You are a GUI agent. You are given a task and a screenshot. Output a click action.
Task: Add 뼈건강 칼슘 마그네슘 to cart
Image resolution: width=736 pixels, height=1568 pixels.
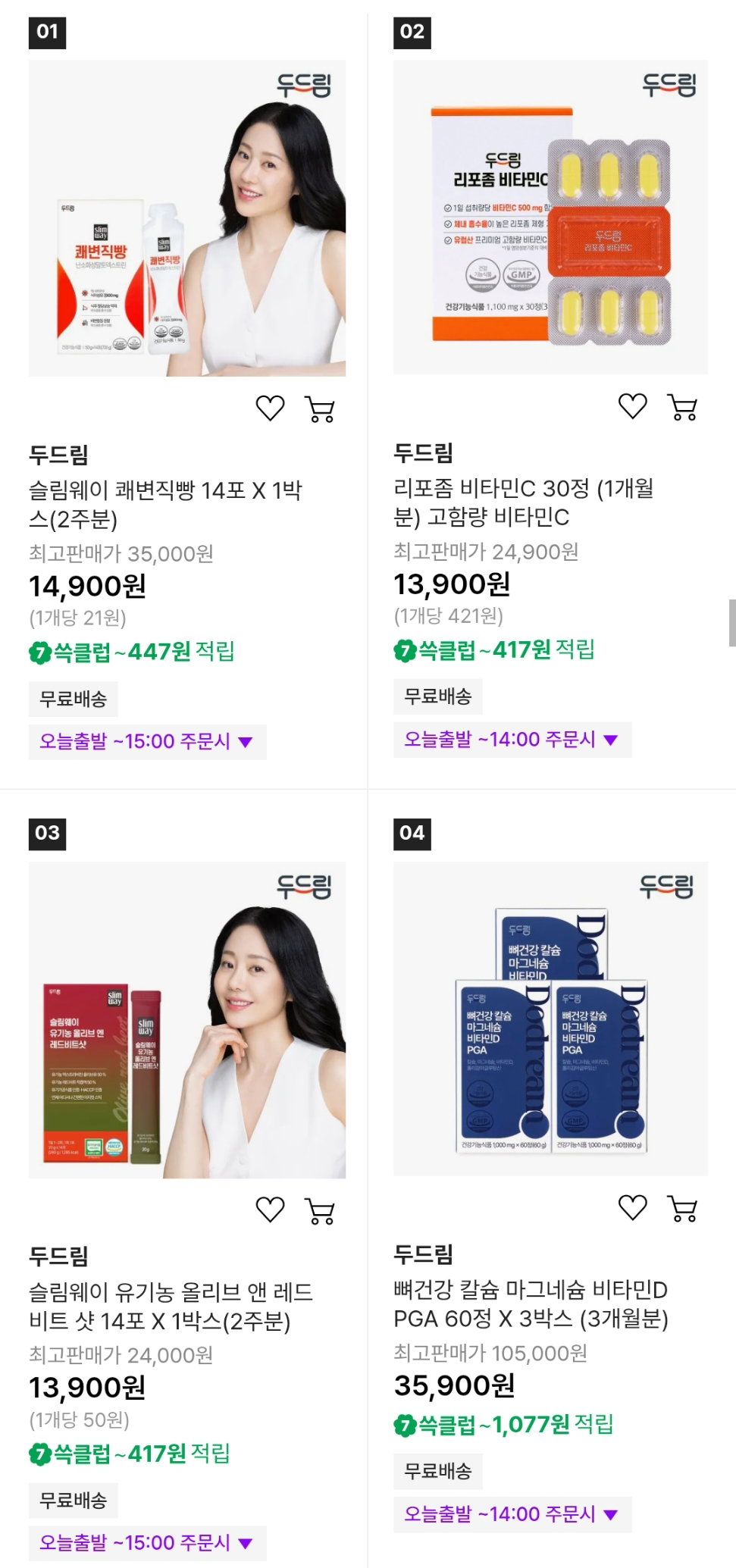[x=683, y=1208]
